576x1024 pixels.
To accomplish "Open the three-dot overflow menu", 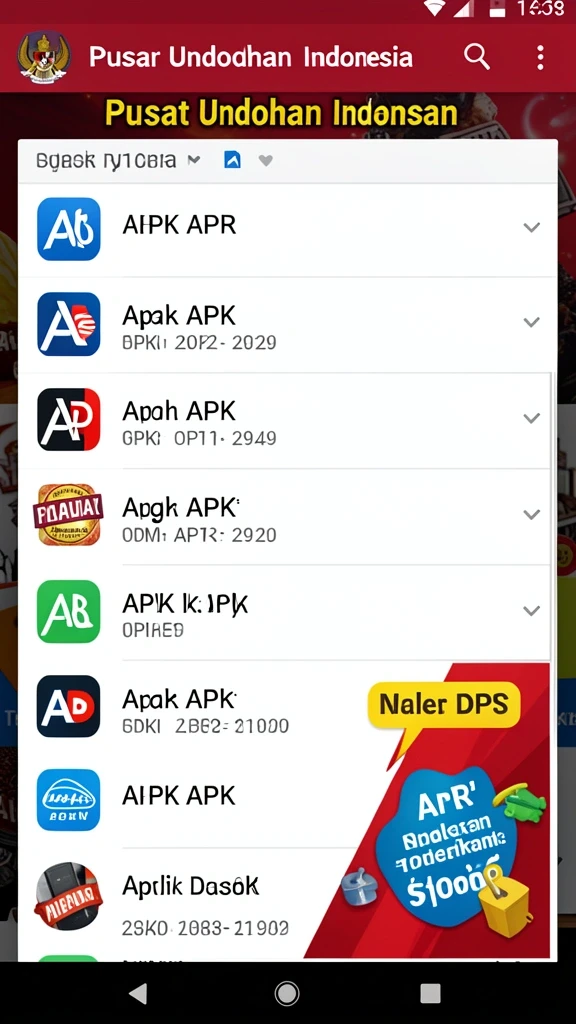I will coord(540,57).
